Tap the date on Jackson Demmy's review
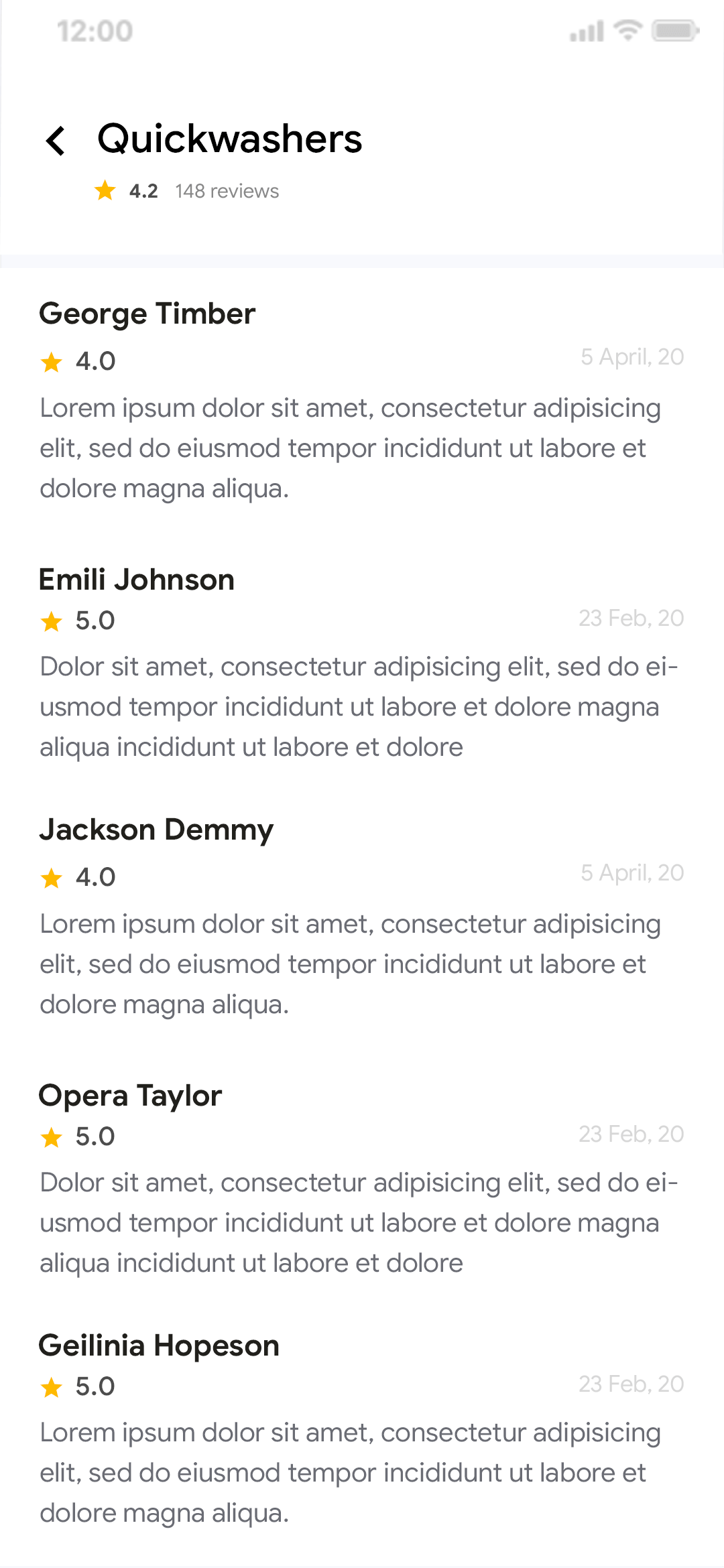 pyautogui.click(x=631, y=872)
